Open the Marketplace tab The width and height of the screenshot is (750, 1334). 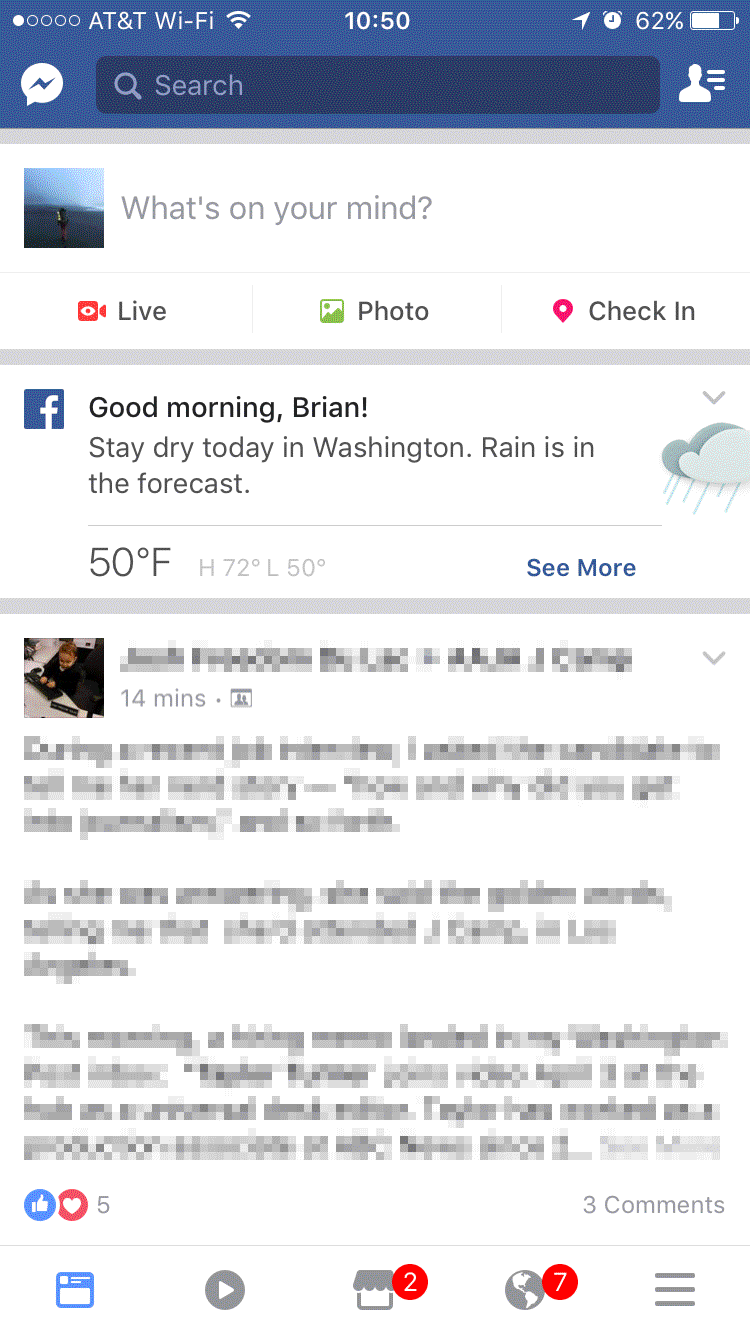point(375,1290)
